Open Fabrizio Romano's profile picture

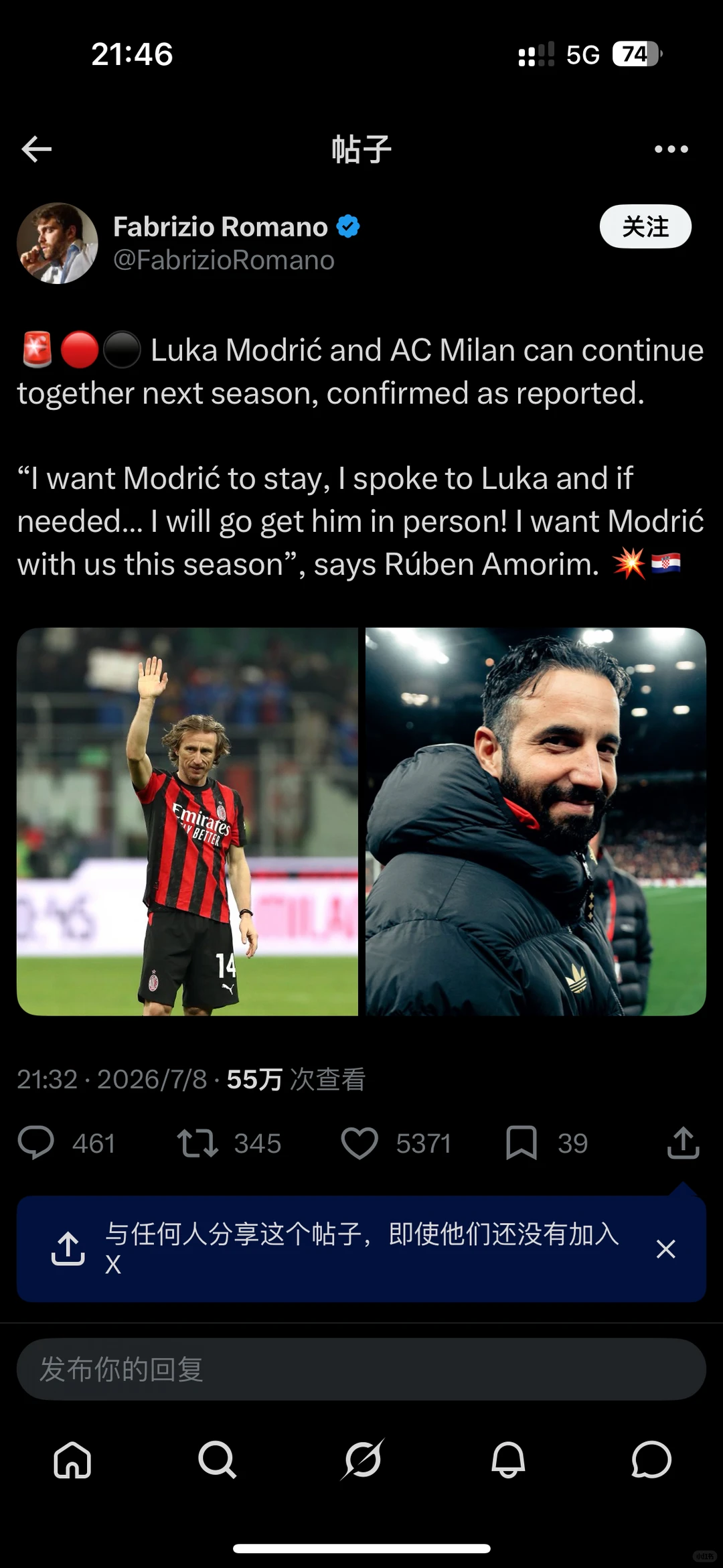(58, 243)
